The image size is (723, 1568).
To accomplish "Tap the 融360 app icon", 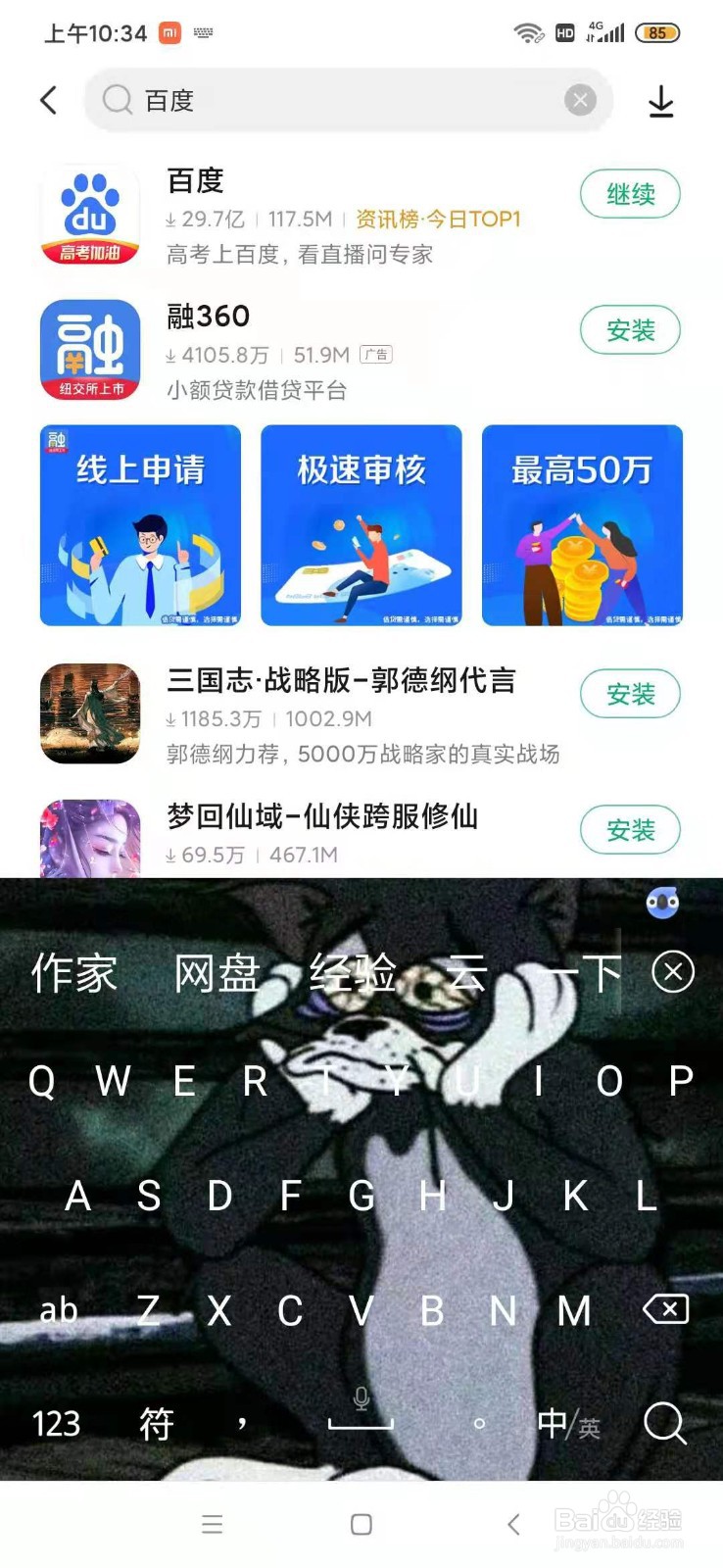I will click(x=89, y=349).
